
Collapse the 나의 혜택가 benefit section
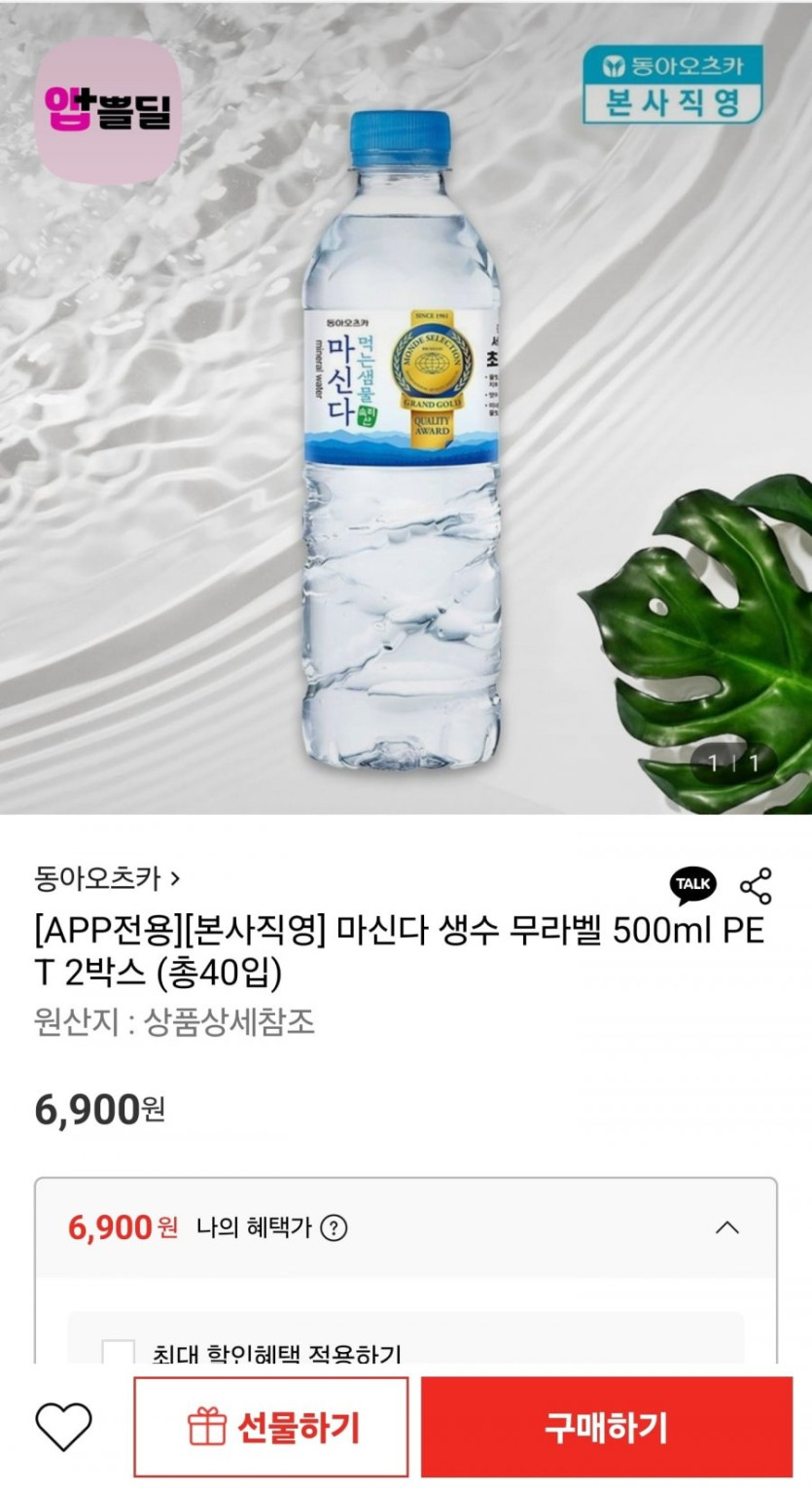click(x=727, y=1227)
